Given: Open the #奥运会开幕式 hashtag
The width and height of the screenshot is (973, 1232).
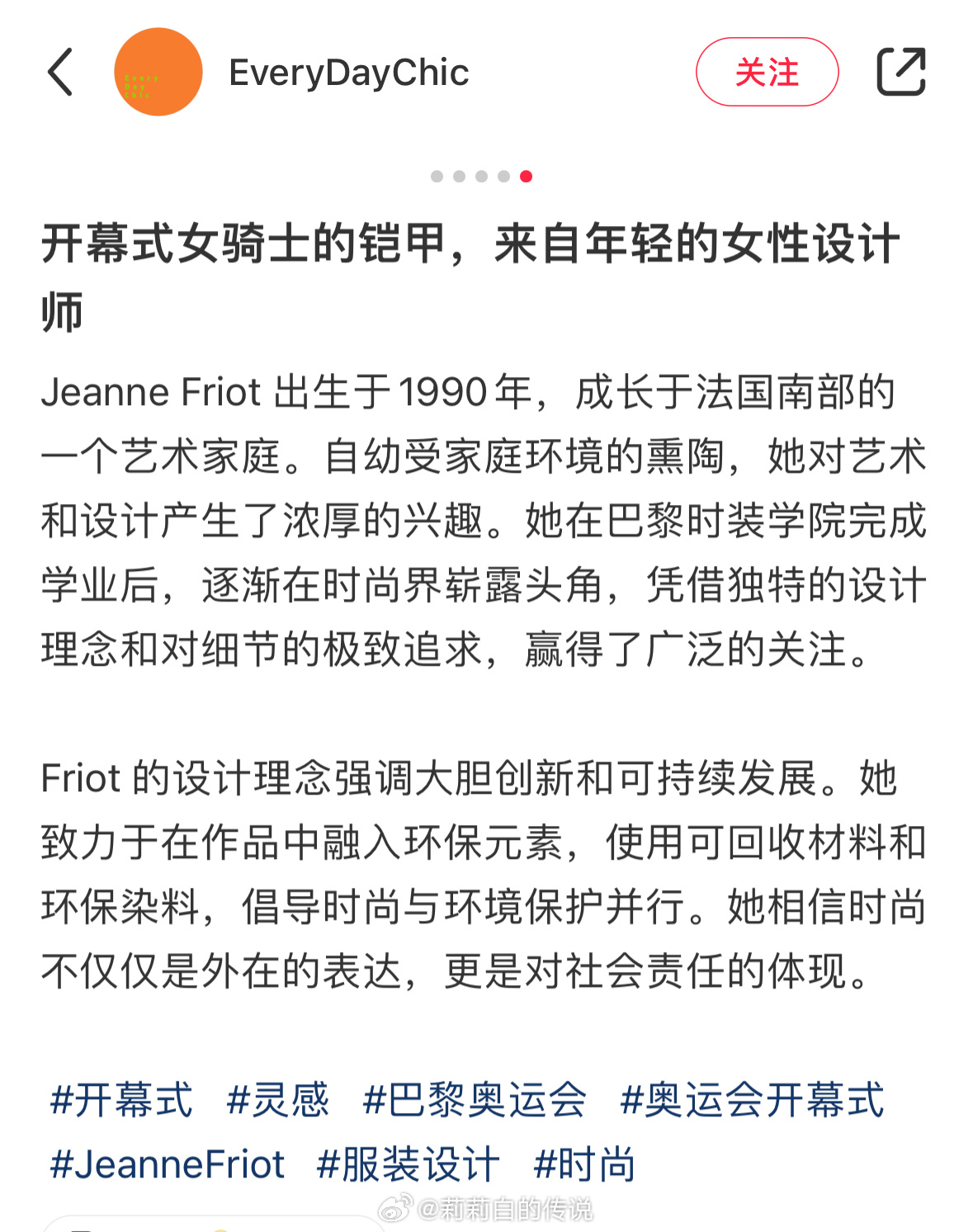Looking at the screenshot, I should point(752,1100).
